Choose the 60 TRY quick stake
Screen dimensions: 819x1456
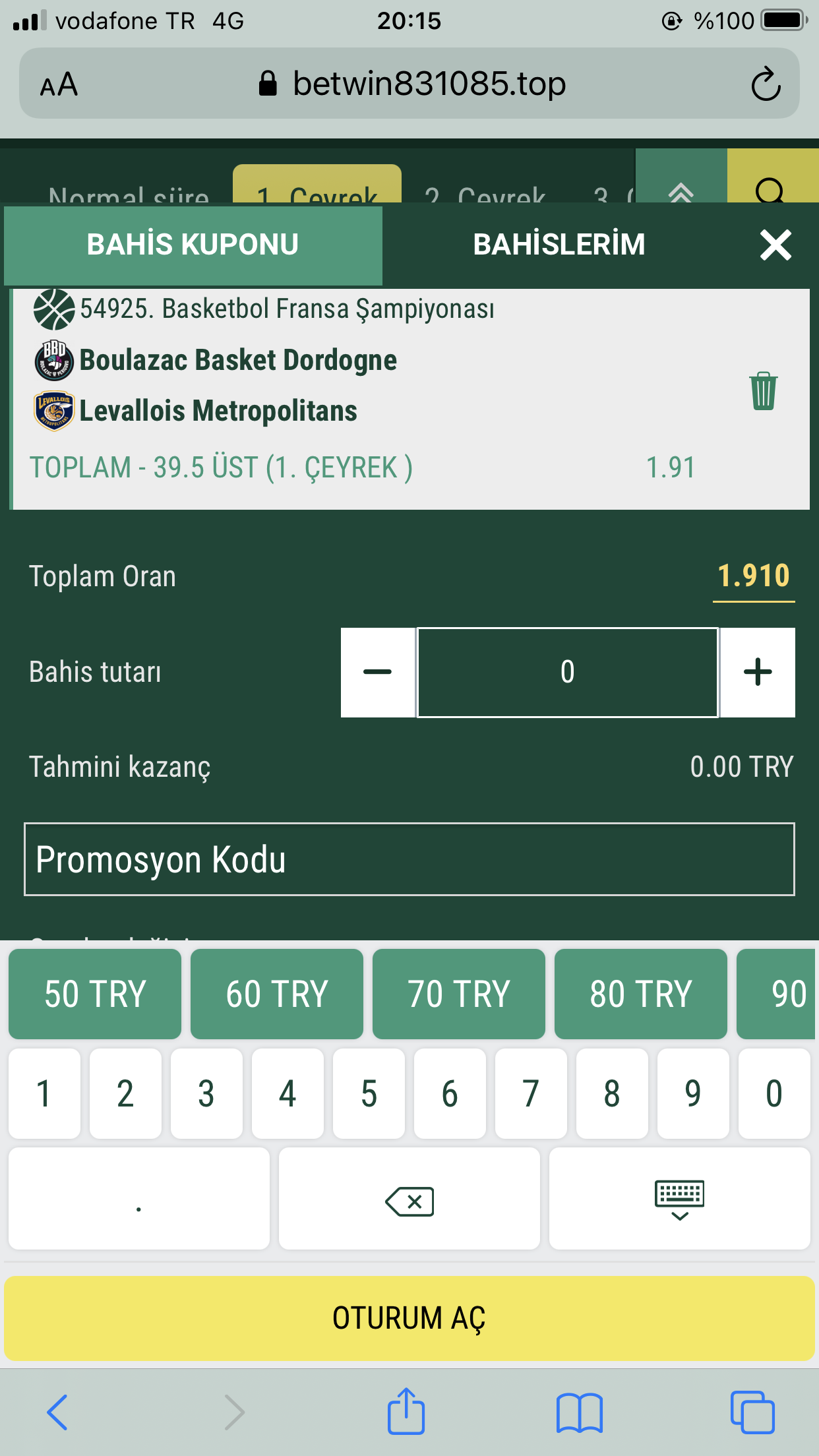277,994
